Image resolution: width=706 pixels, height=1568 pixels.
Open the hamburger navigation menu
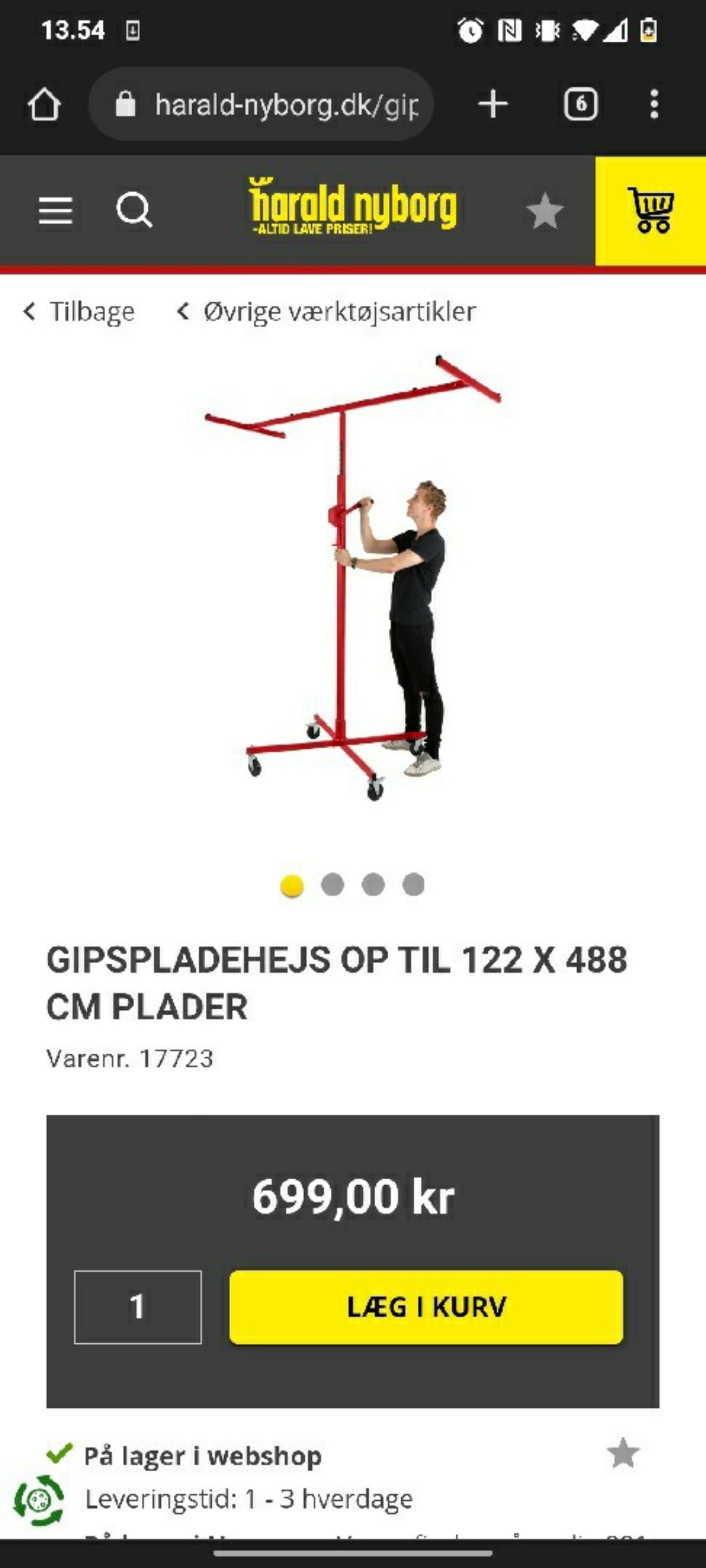pyautogui.click(x=56, y=211)
